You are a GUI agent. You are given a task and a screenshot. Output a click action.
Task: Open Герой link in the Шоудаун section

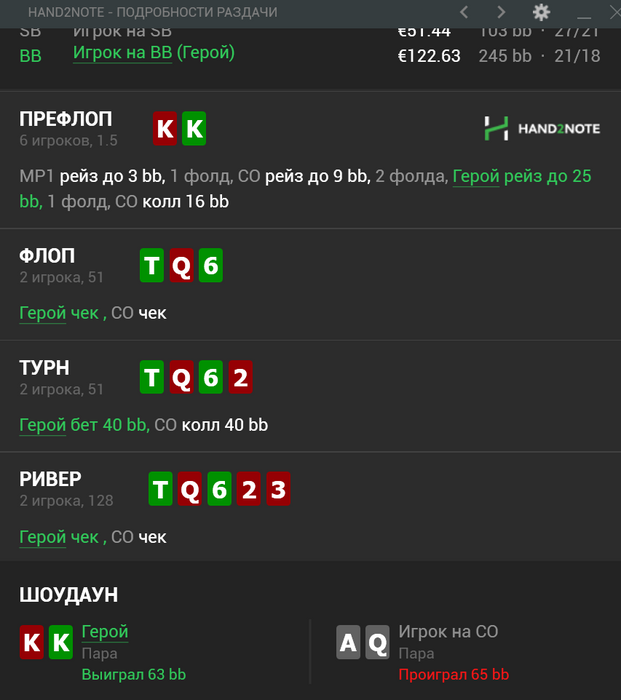[105, 632]
